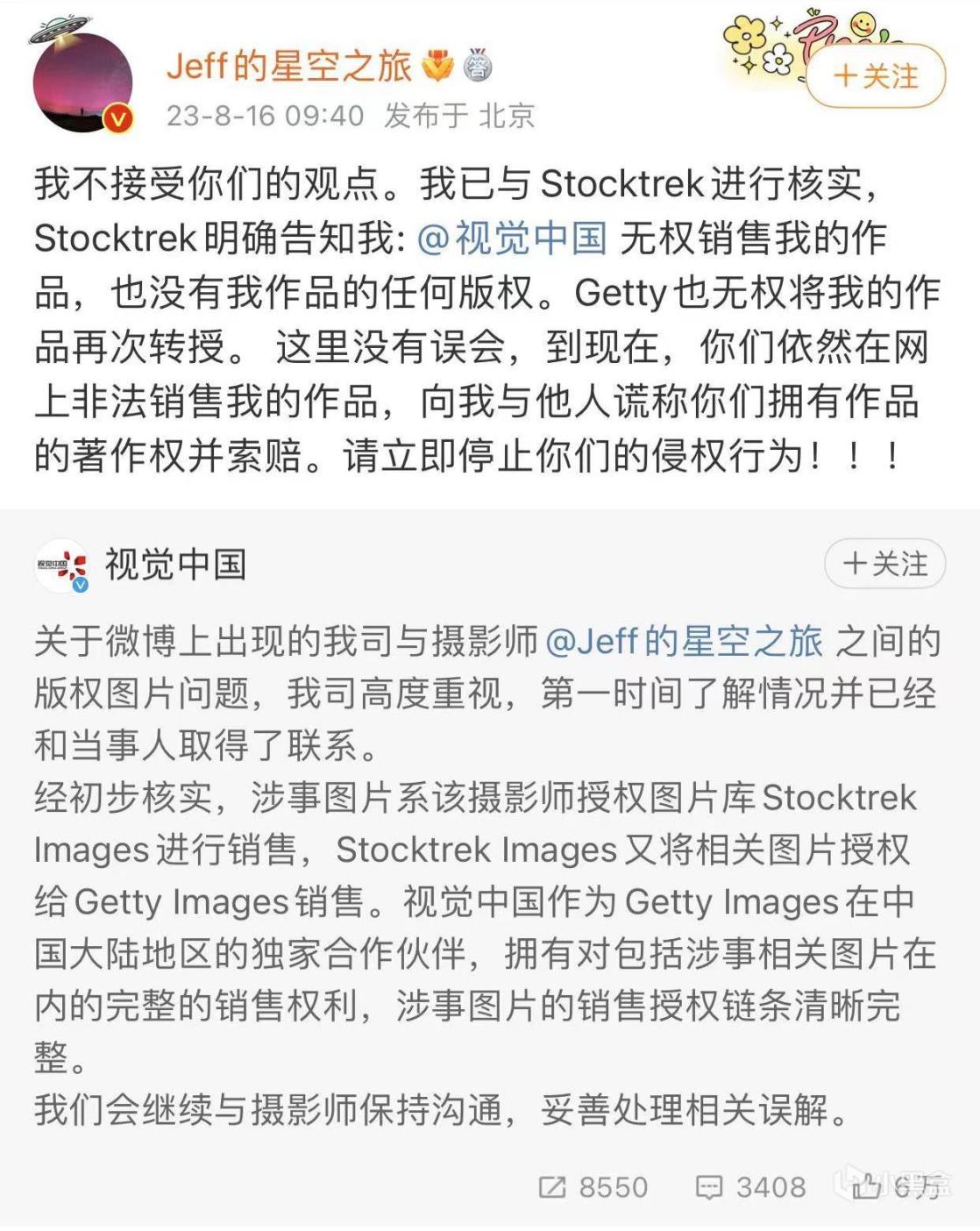Open the @视觉中国 mention link
This screenshot has height=1231, width=980.
(512, 238)
